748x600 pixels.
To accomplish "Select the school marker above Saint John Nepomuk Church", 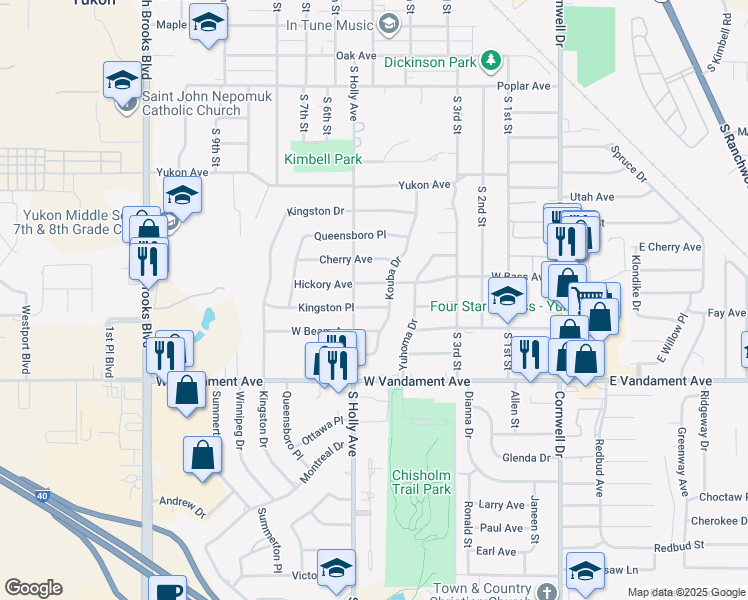I will click(x=123, y=79).
